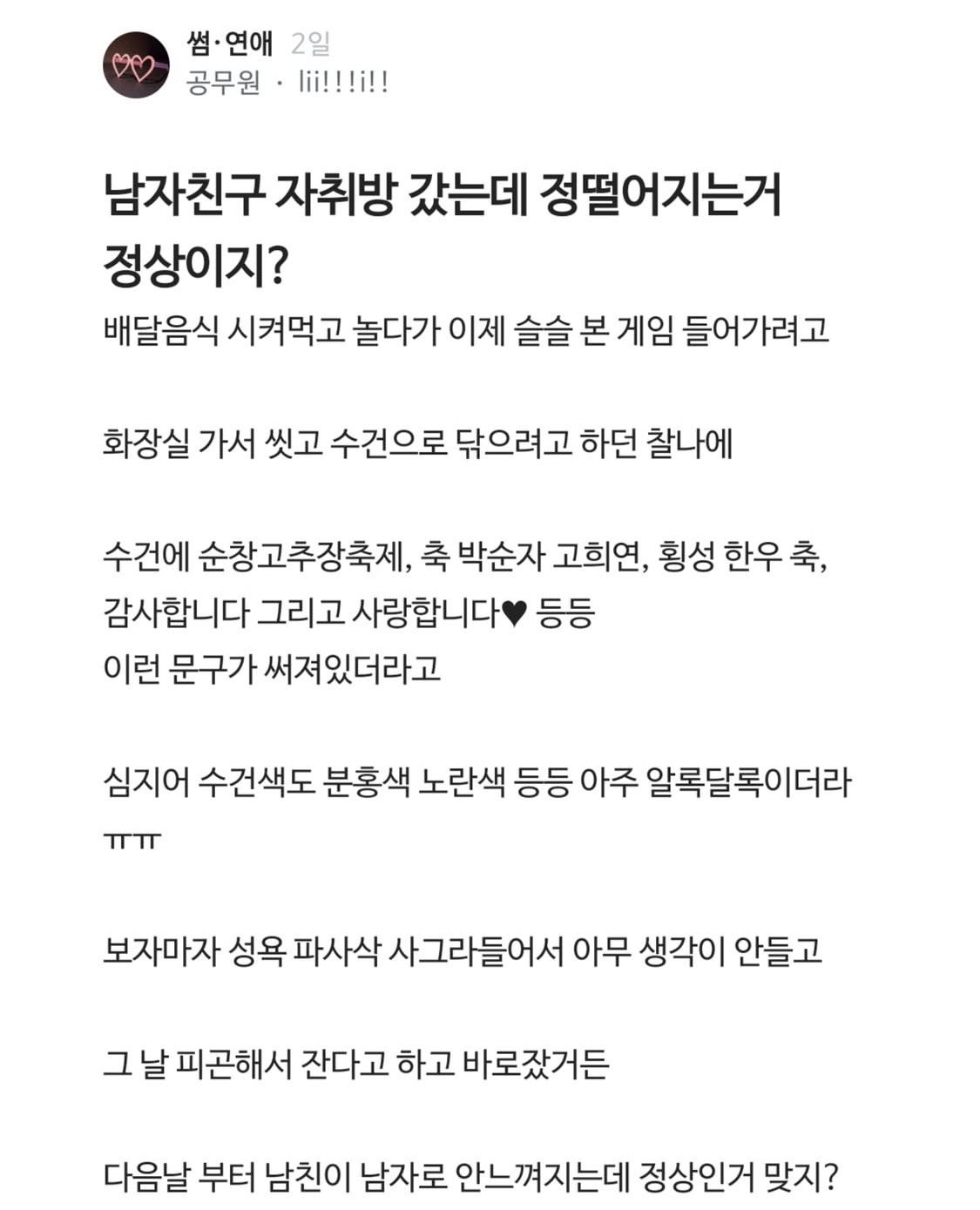Tap the neon hearts profile avatar
980x1210 pixels.
[x=136, y=64]
